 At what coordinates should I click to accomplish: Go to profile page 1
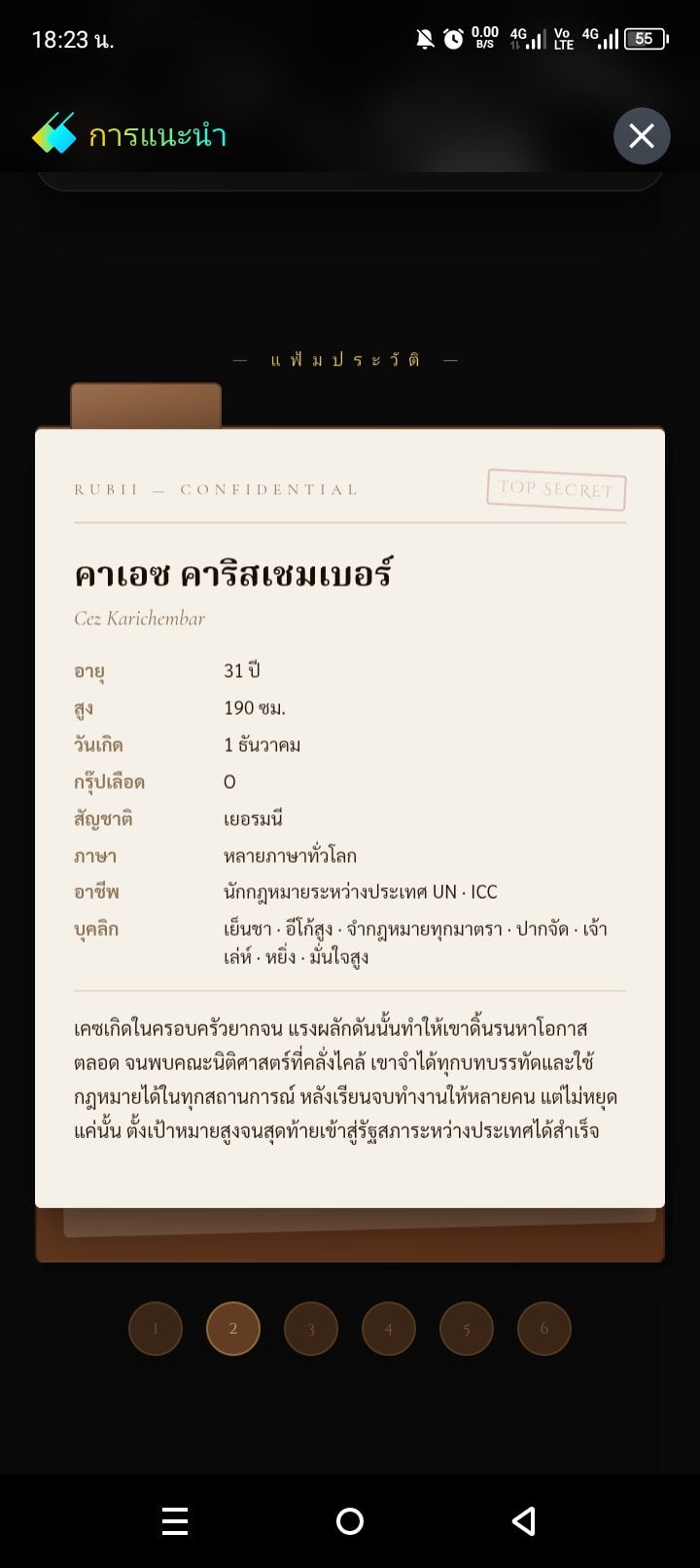[156, 1329]
